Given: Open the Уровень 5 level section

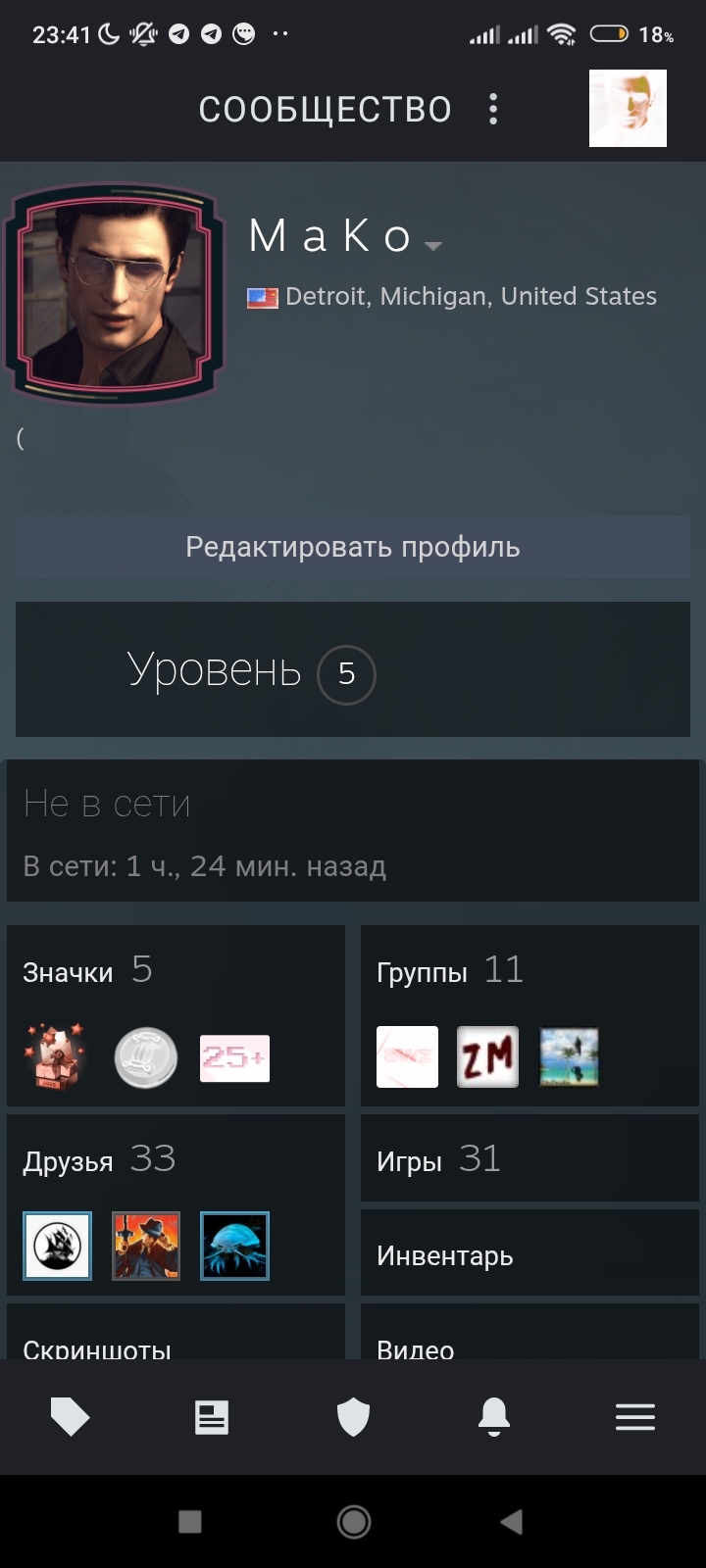Looking at the screenshot, I should (353, 670).
